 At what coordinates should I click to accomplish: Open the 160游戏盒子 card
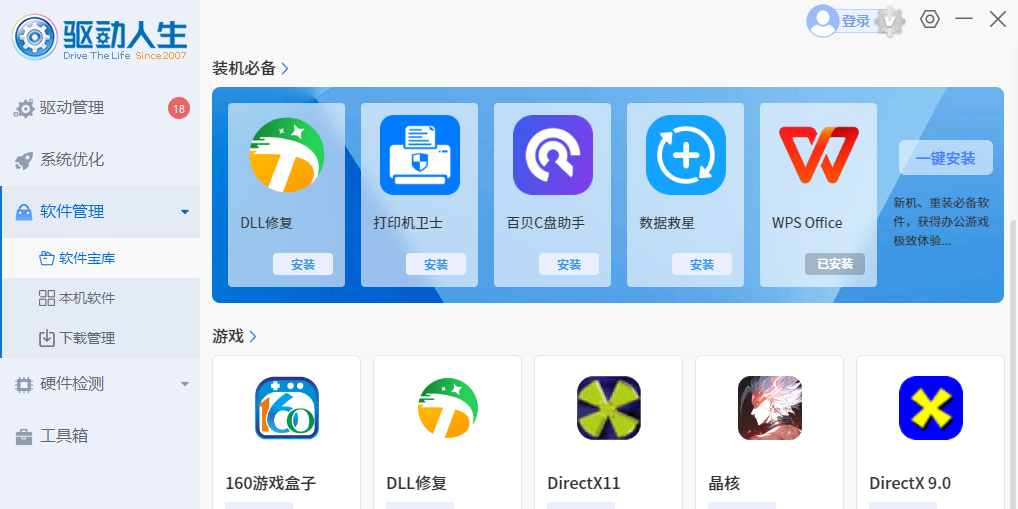point(287,430)
